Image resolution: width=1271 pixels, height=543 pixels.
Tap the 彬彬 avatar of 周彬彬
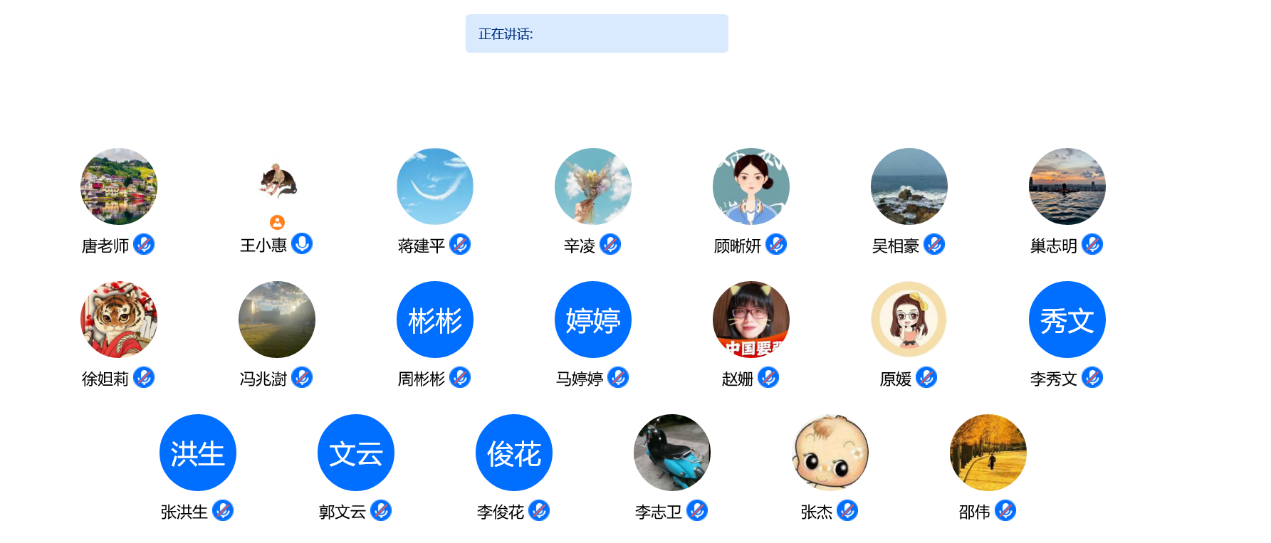pos(435,320)
